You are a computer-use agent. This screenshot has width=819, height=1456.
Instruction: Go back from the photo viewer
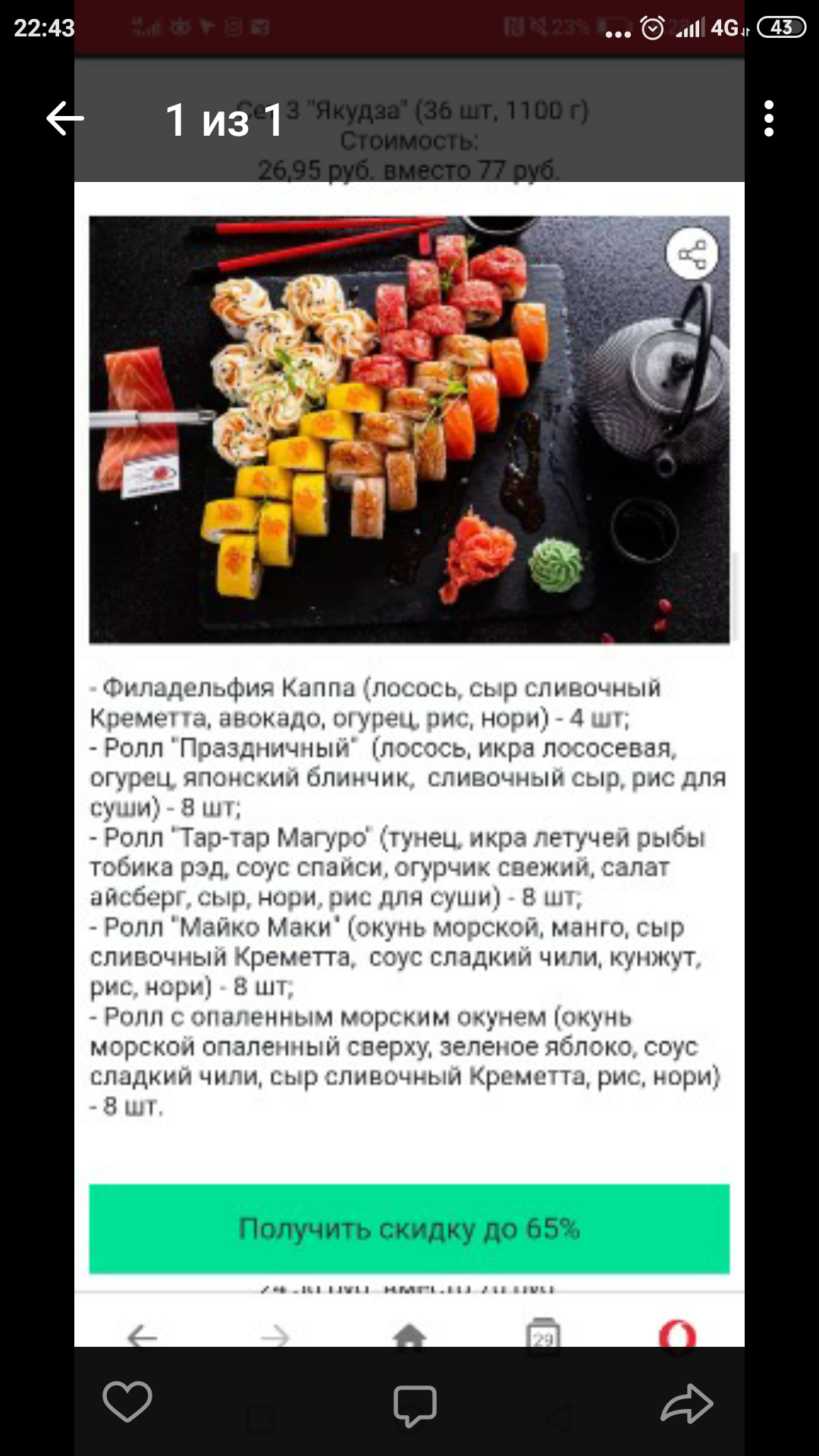(x=65, y=118)
